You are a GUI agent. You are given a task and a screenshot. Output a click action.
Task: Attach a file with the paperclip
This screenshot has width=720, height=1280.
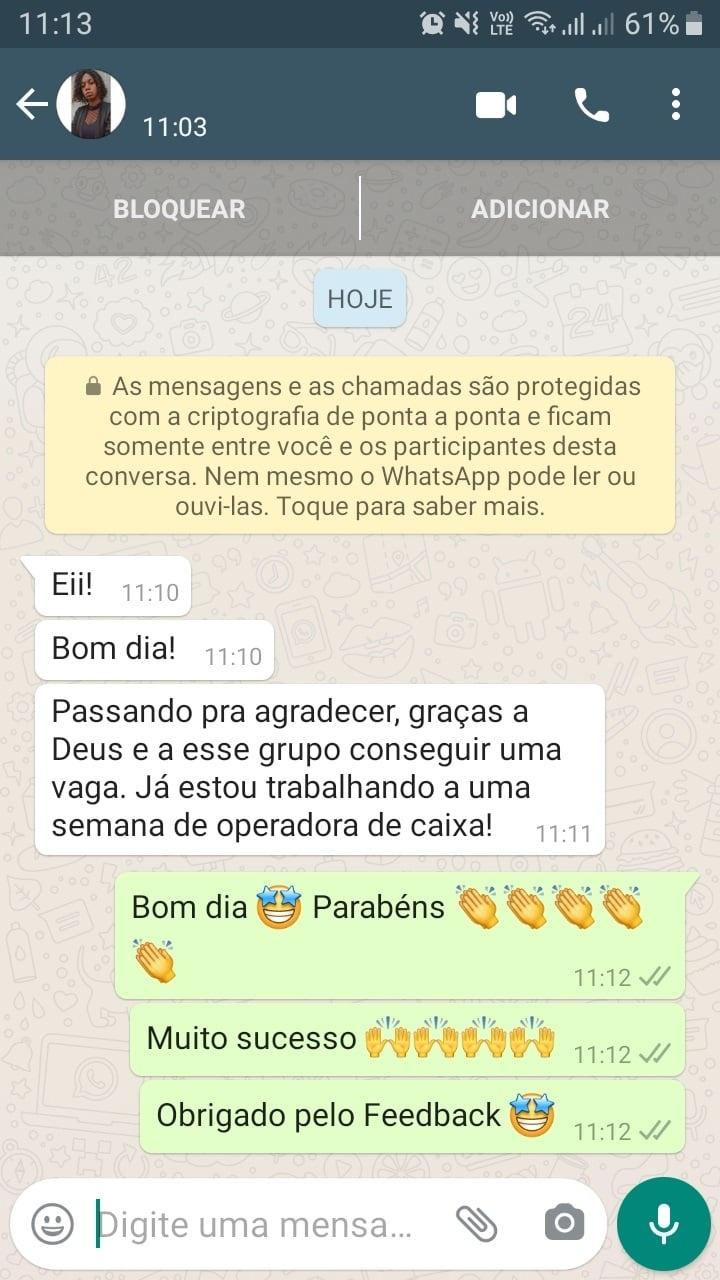click(477, 1223)
